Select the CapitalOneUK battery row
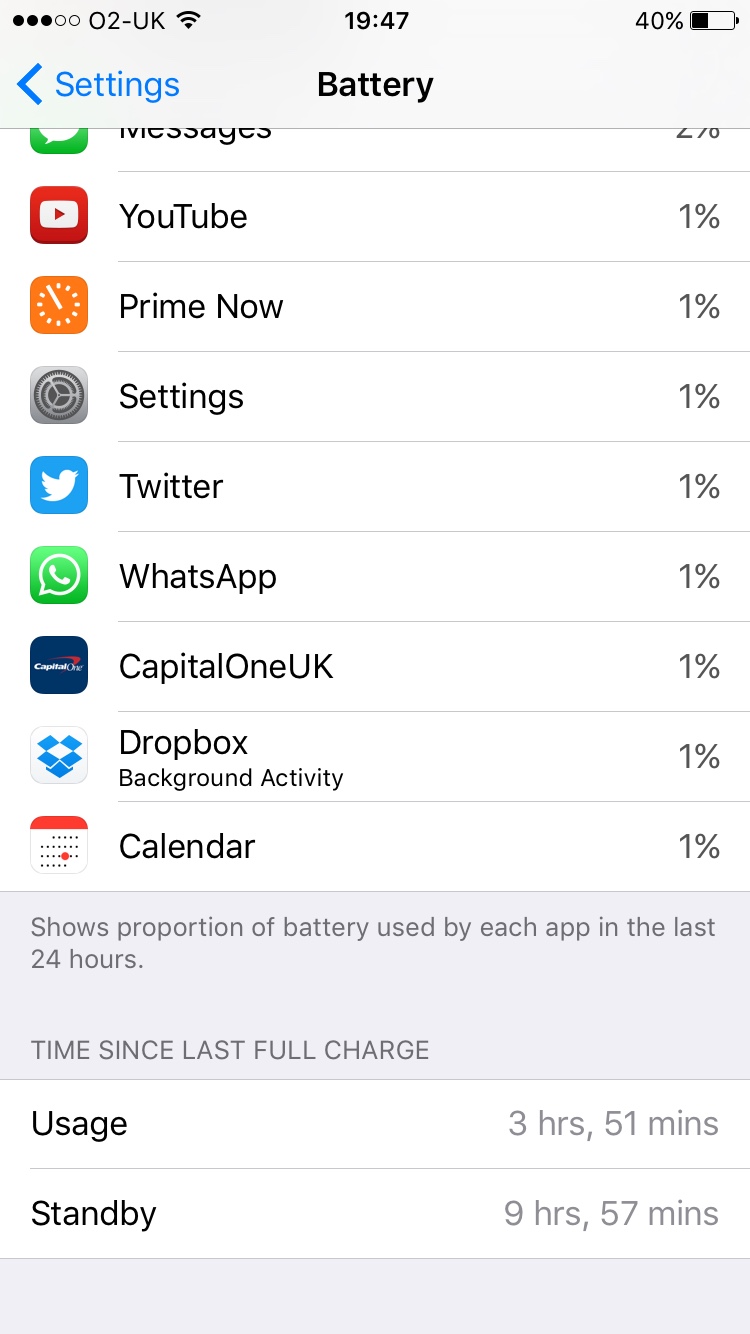Viewport: 750px width, 1334px height. click(375, 666)
